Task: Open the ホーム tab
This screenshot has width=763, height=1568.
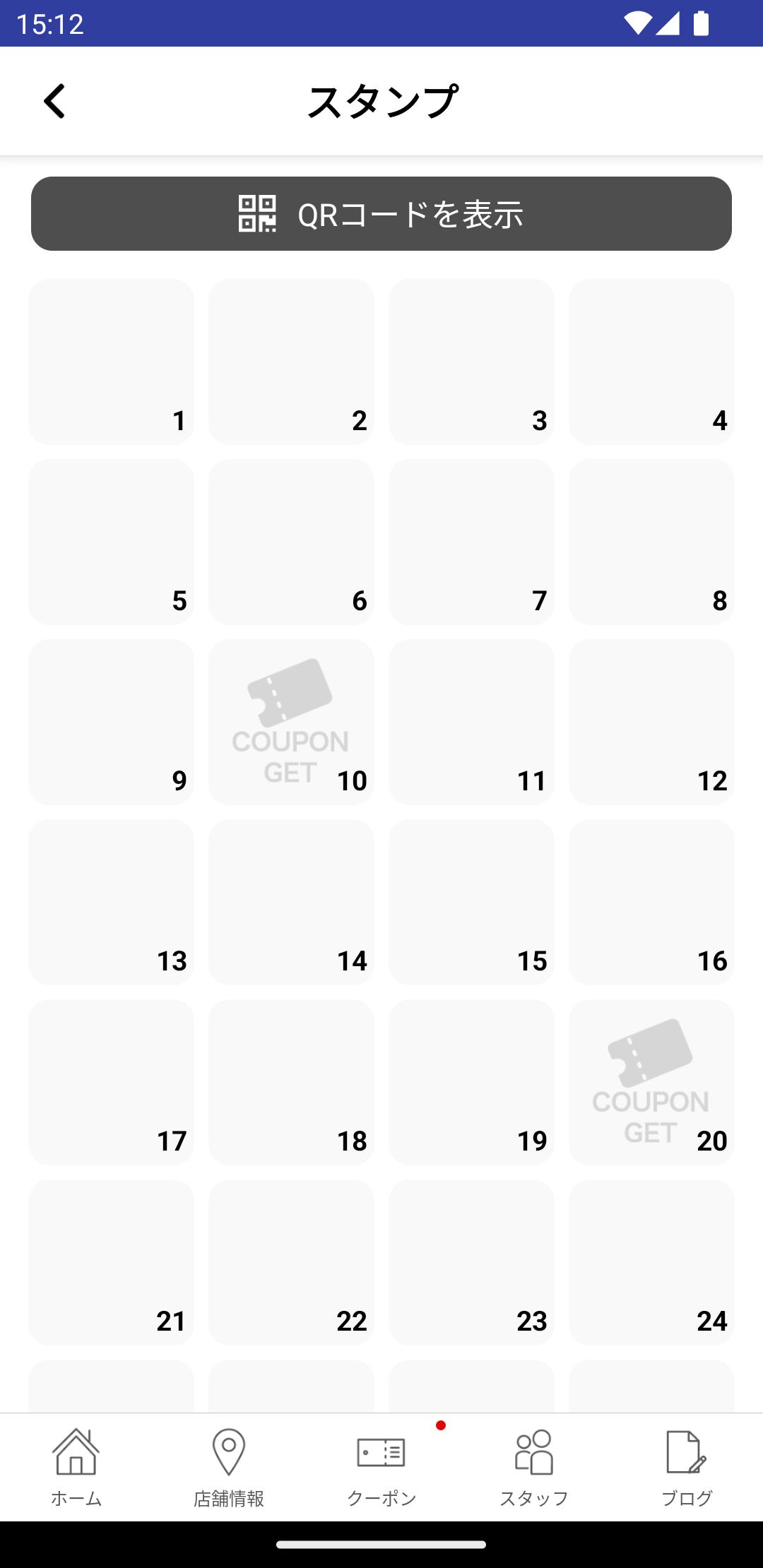Action: 76,1468
